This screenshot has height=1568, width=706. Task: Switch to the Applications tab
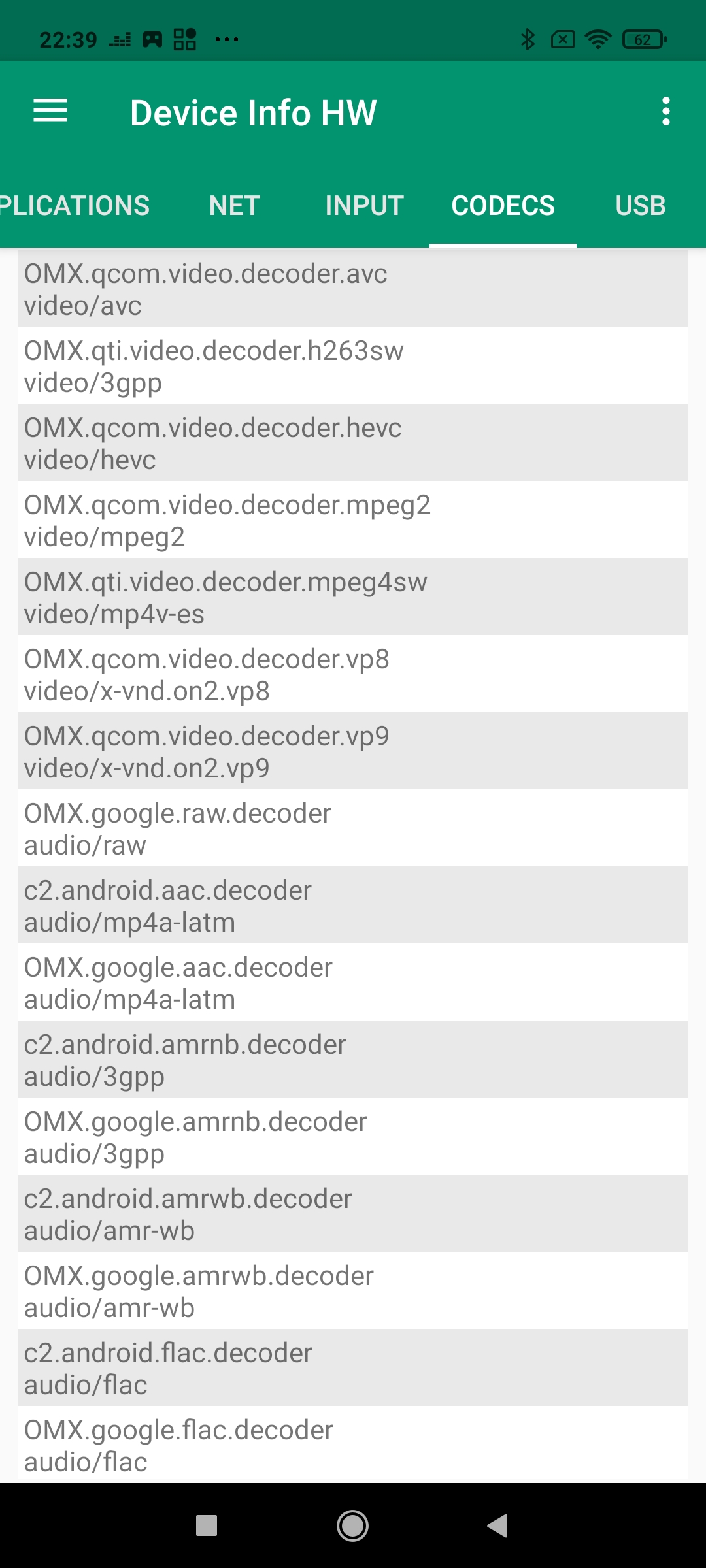click(74, 206)
